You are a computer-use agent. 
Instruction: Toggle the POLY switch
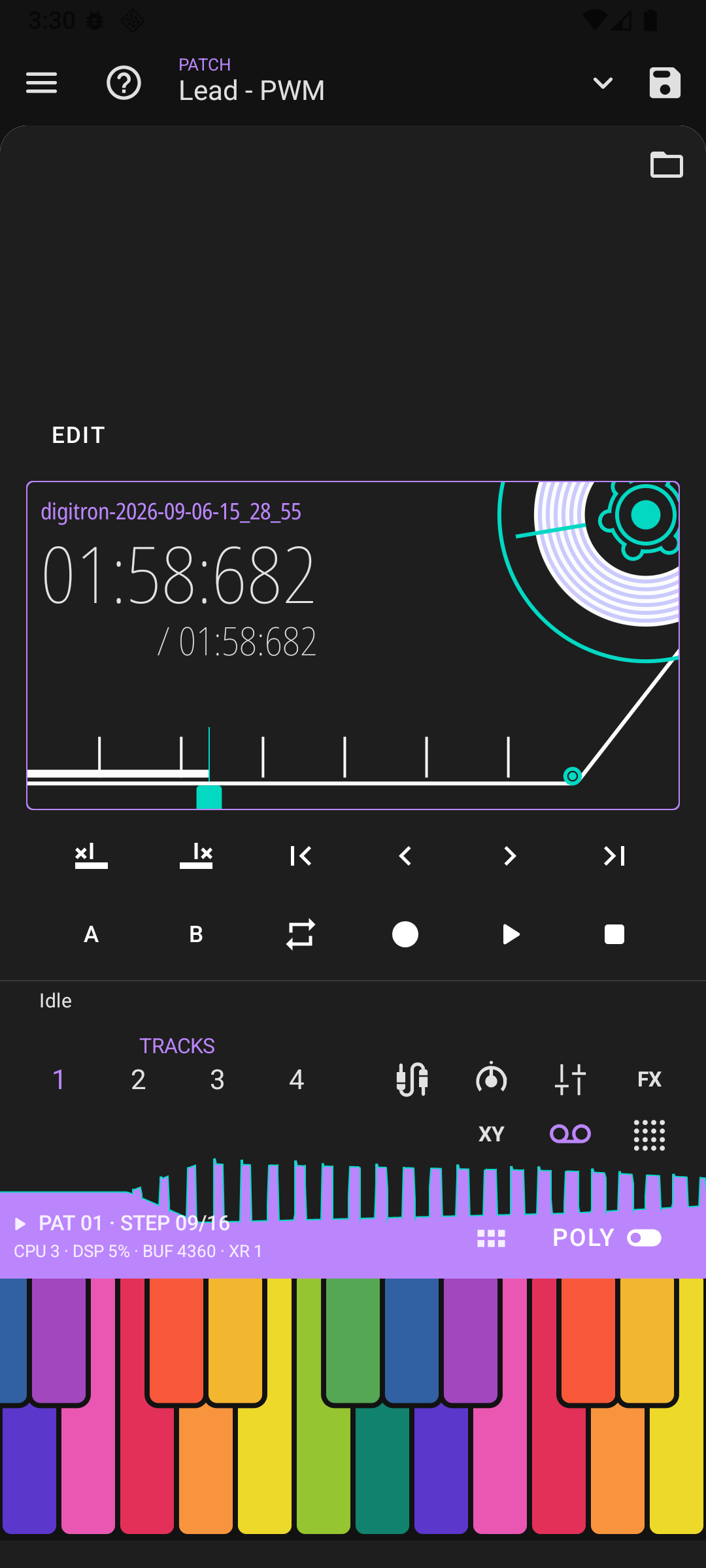click(644, 1238)
